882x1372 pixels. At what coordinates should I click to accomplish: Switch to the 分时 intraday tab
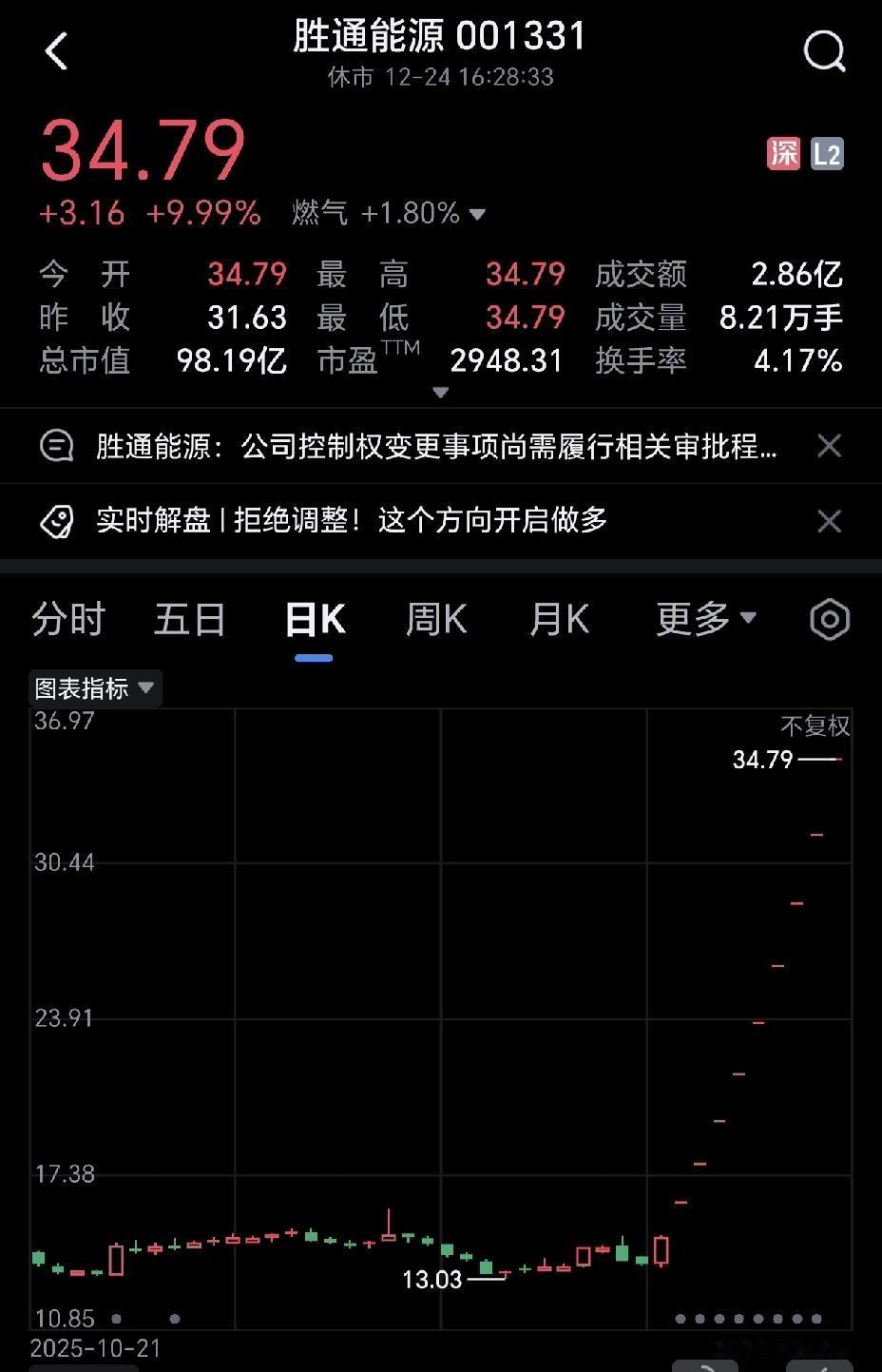click(67, 619)
